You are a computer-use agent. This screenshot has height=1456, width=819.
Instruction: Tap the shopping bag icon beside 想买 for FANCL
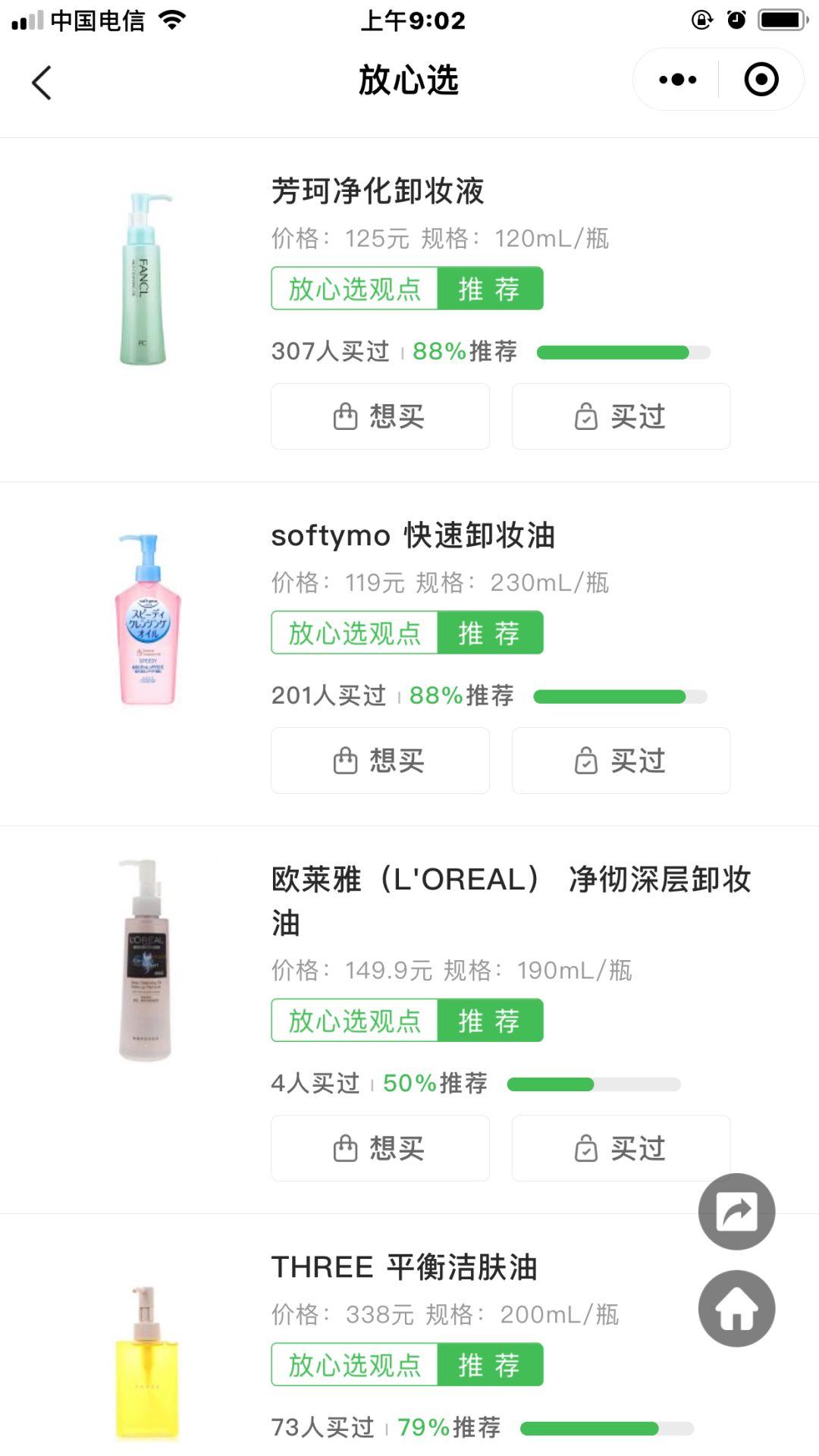(x=345, y=416)
